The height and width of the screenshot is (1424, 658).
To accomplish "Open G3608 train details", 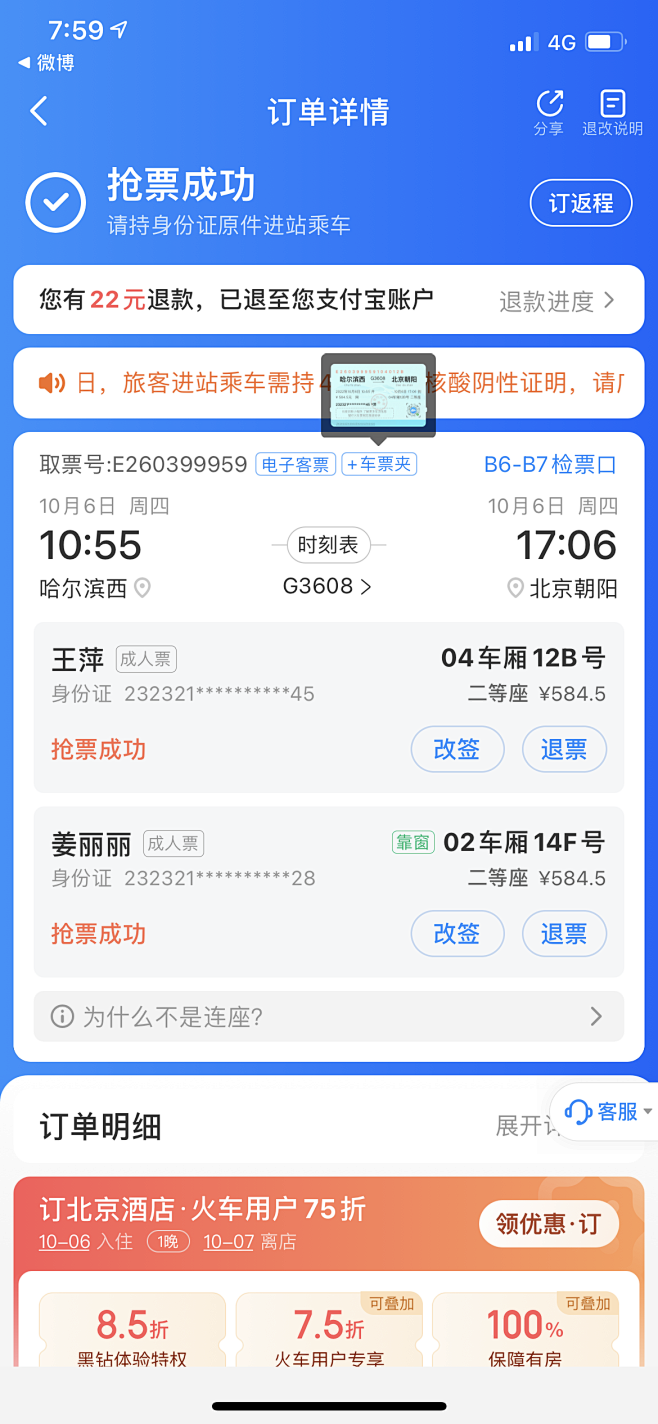I will point(327,587).
